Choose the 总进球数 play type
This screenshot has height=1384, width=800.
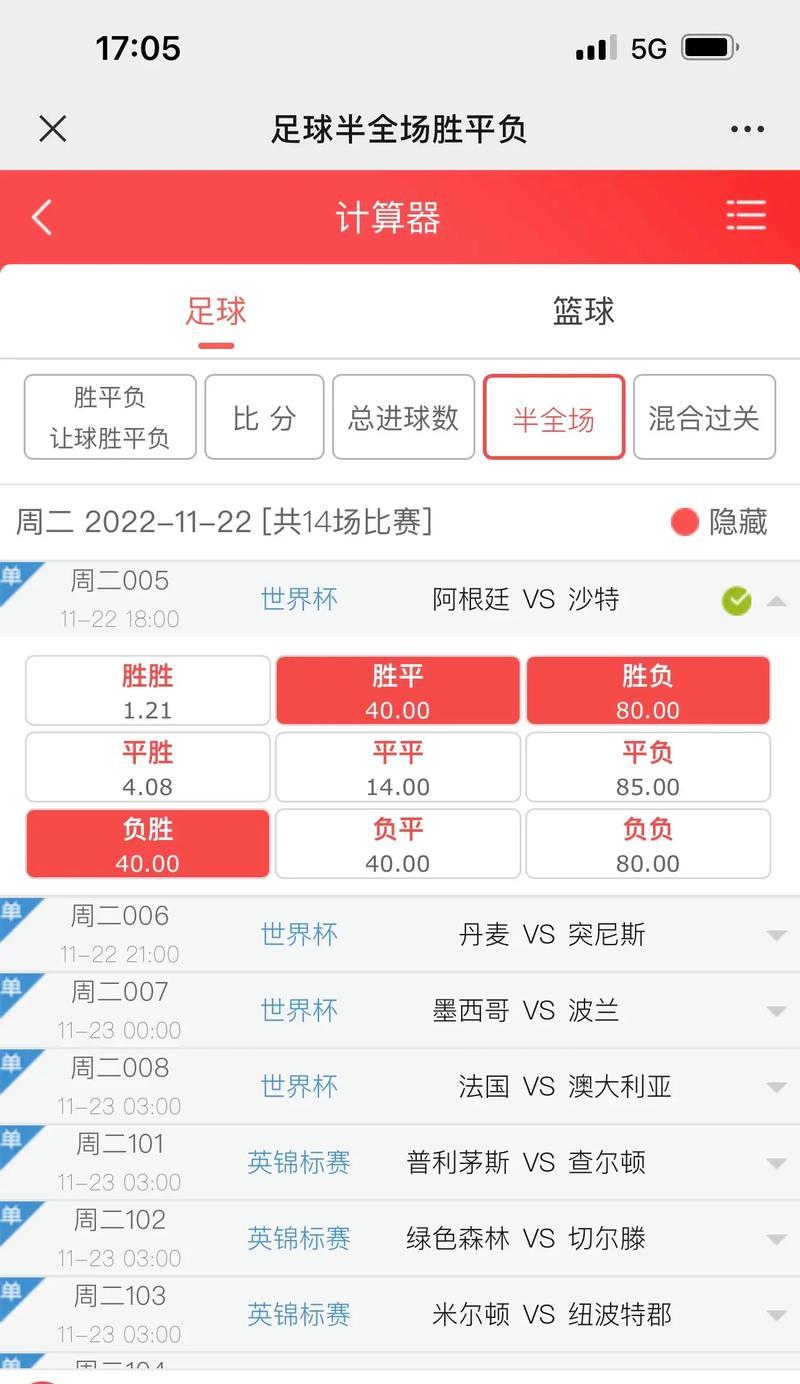(403, 417)
